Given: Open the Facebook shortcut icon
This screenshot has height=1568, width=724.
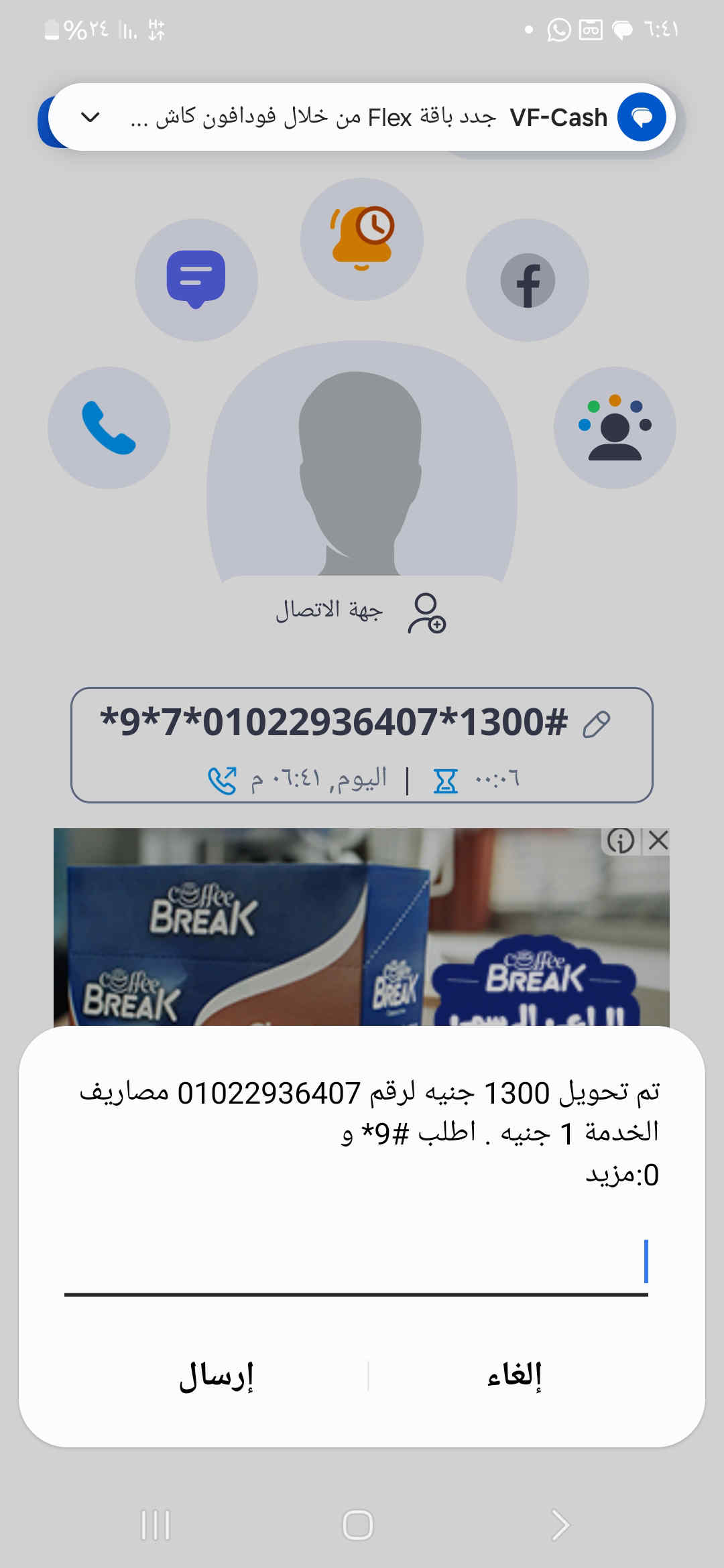Looking at the screenshot, I should click(528, 280).
